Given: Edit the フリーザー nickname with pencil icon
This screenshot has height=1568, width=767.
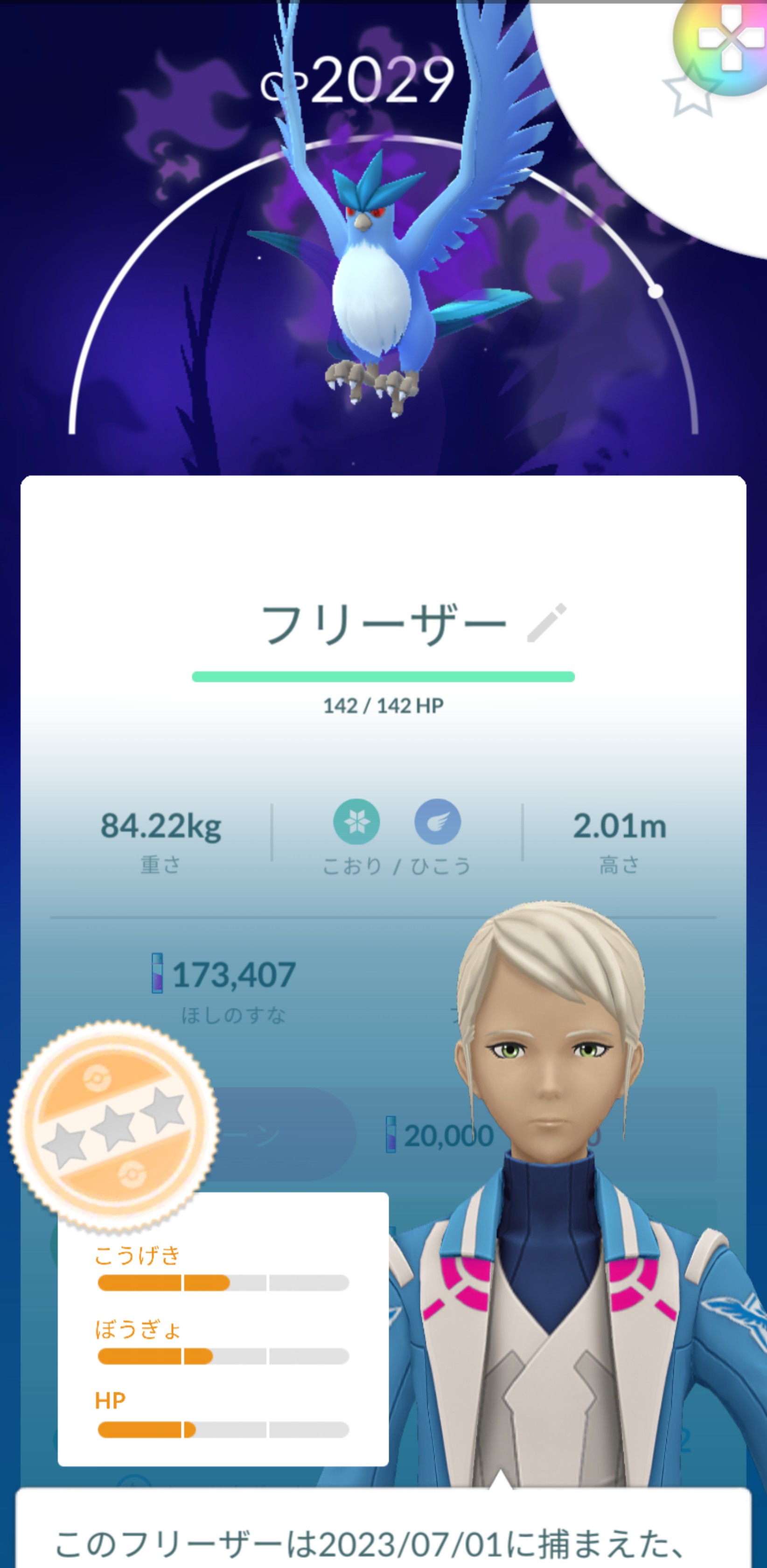Looking at the screenshot, I should click(x=546, y=623).
